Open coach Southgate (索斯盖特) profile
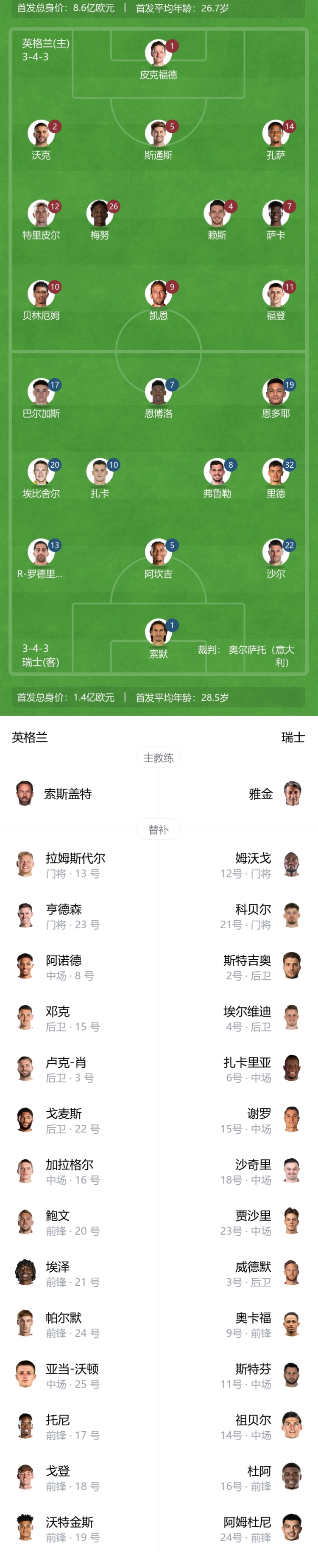The width and height of the screenshot is (318, 1568). coord(67,794)
